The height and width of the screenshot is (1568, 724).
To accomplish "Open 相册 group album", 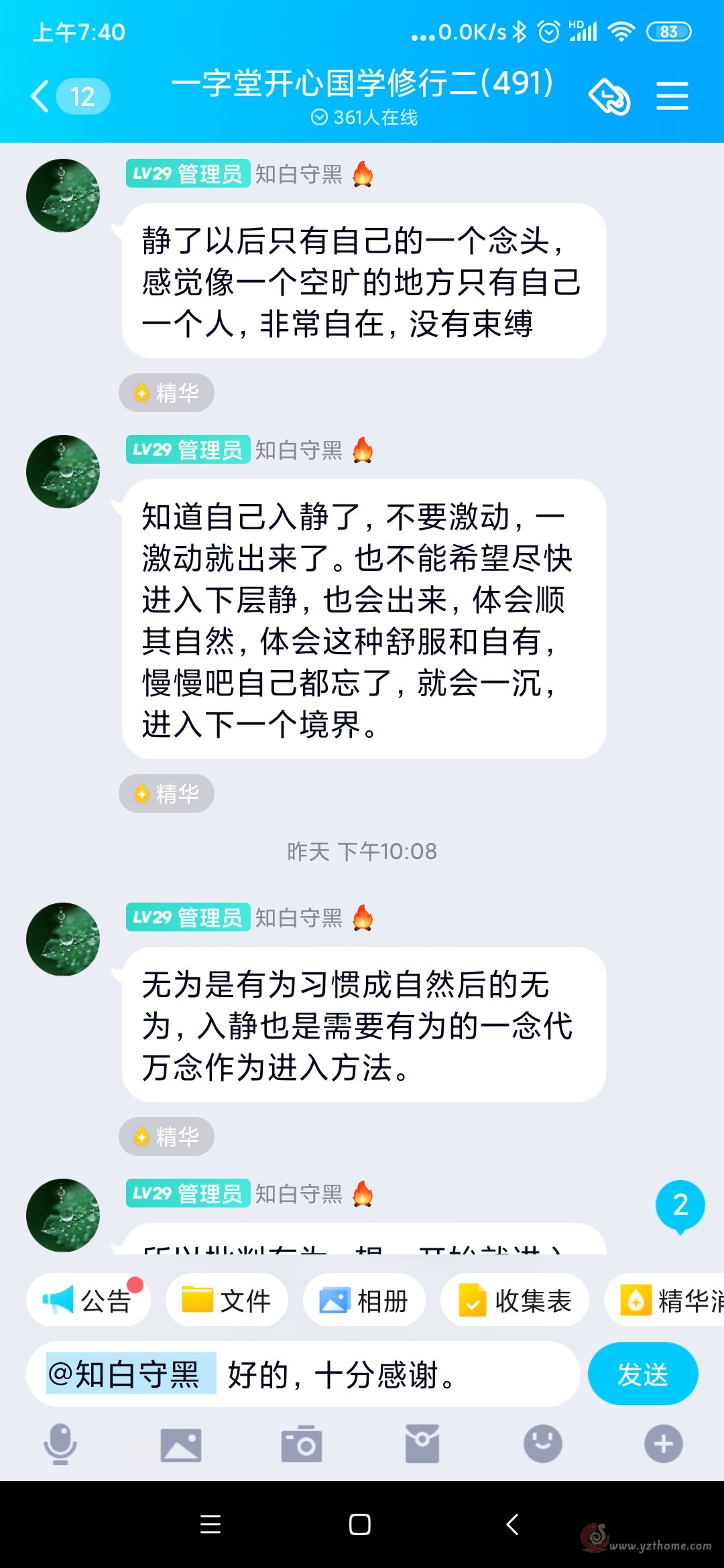I will point(364,1301).
